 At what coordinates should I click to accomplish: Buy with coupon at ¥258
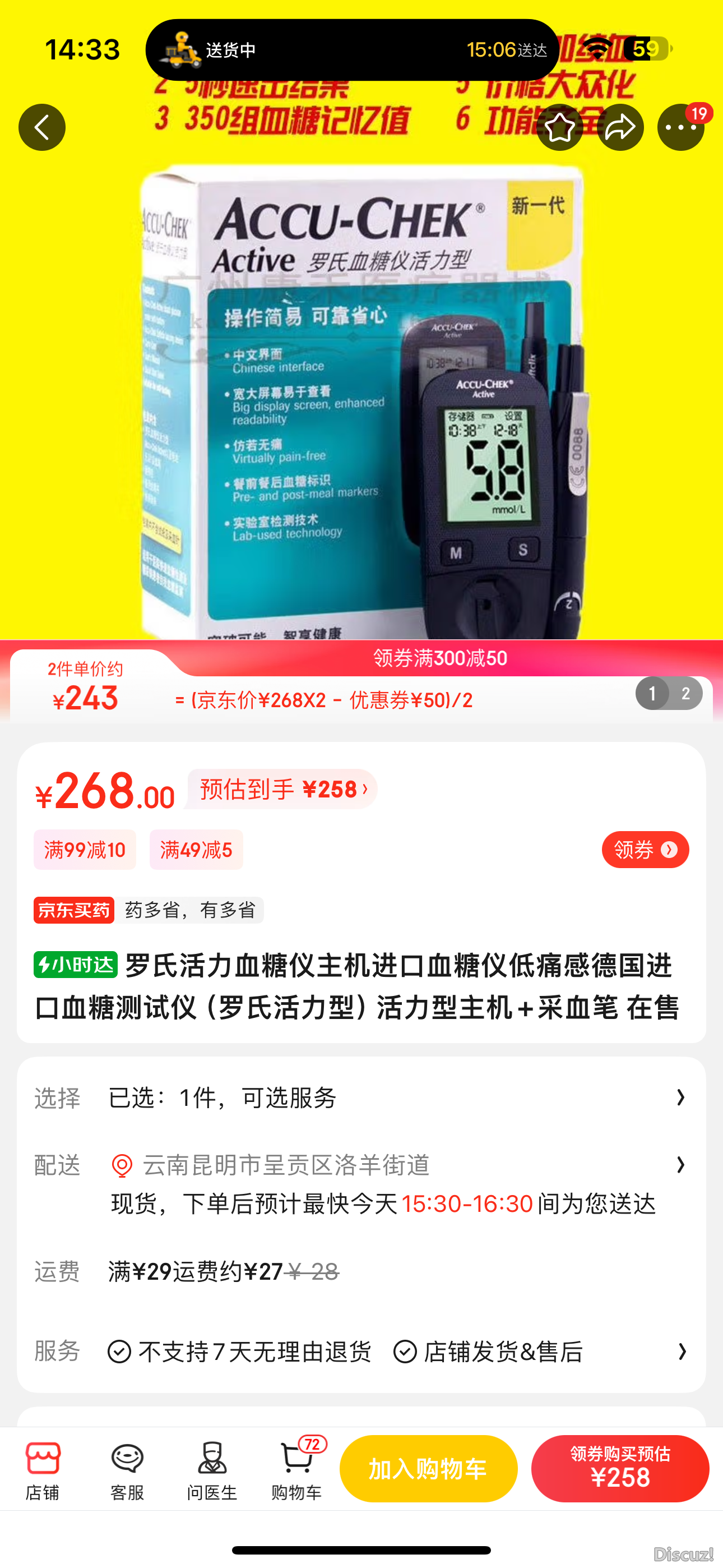619,1469
